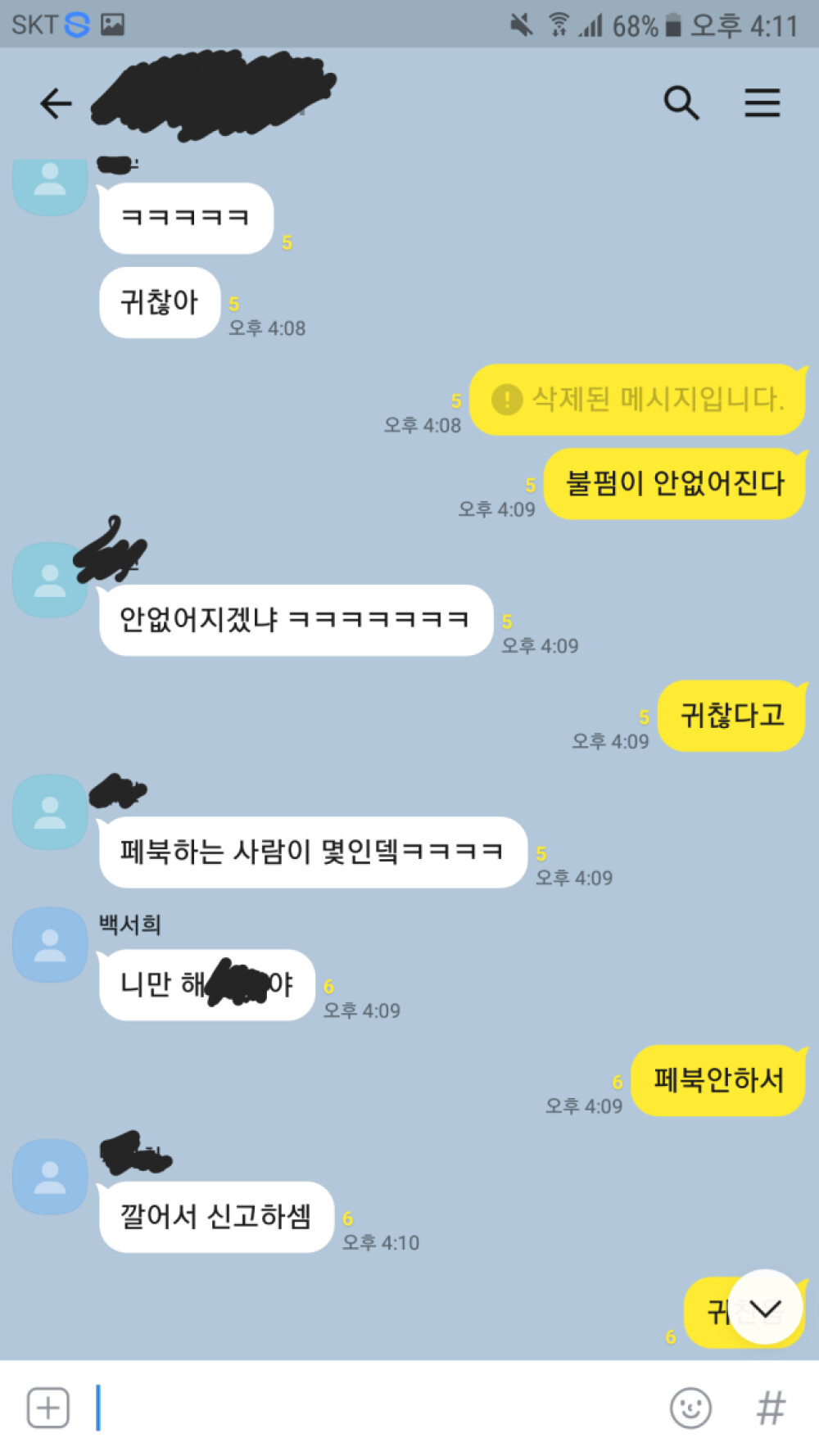Go back using the arrow icon
This screenshot has width=819, height=1456.
tap(56, 104)
